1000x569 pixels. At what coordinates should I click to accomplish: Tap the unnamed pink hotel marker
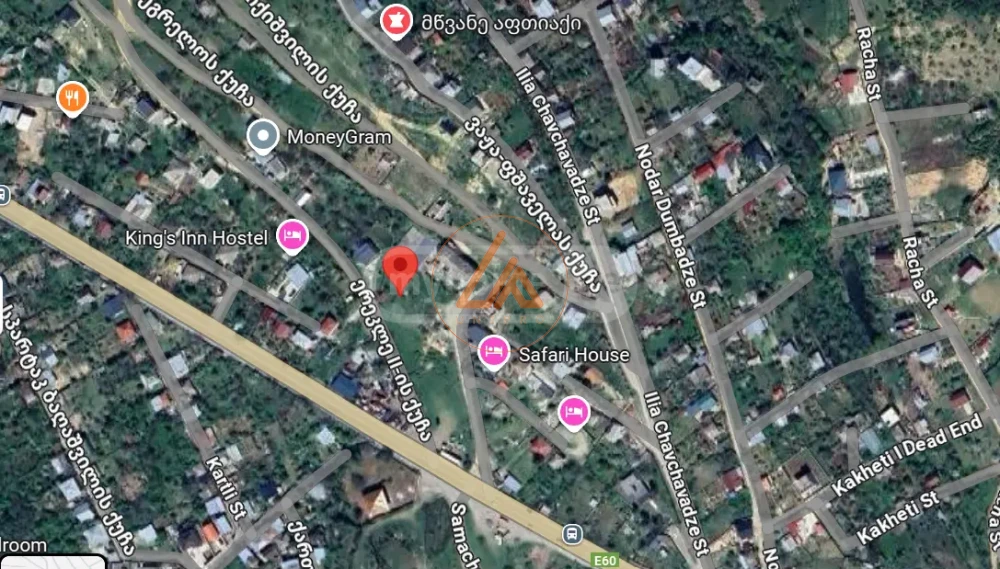(573, 411)
